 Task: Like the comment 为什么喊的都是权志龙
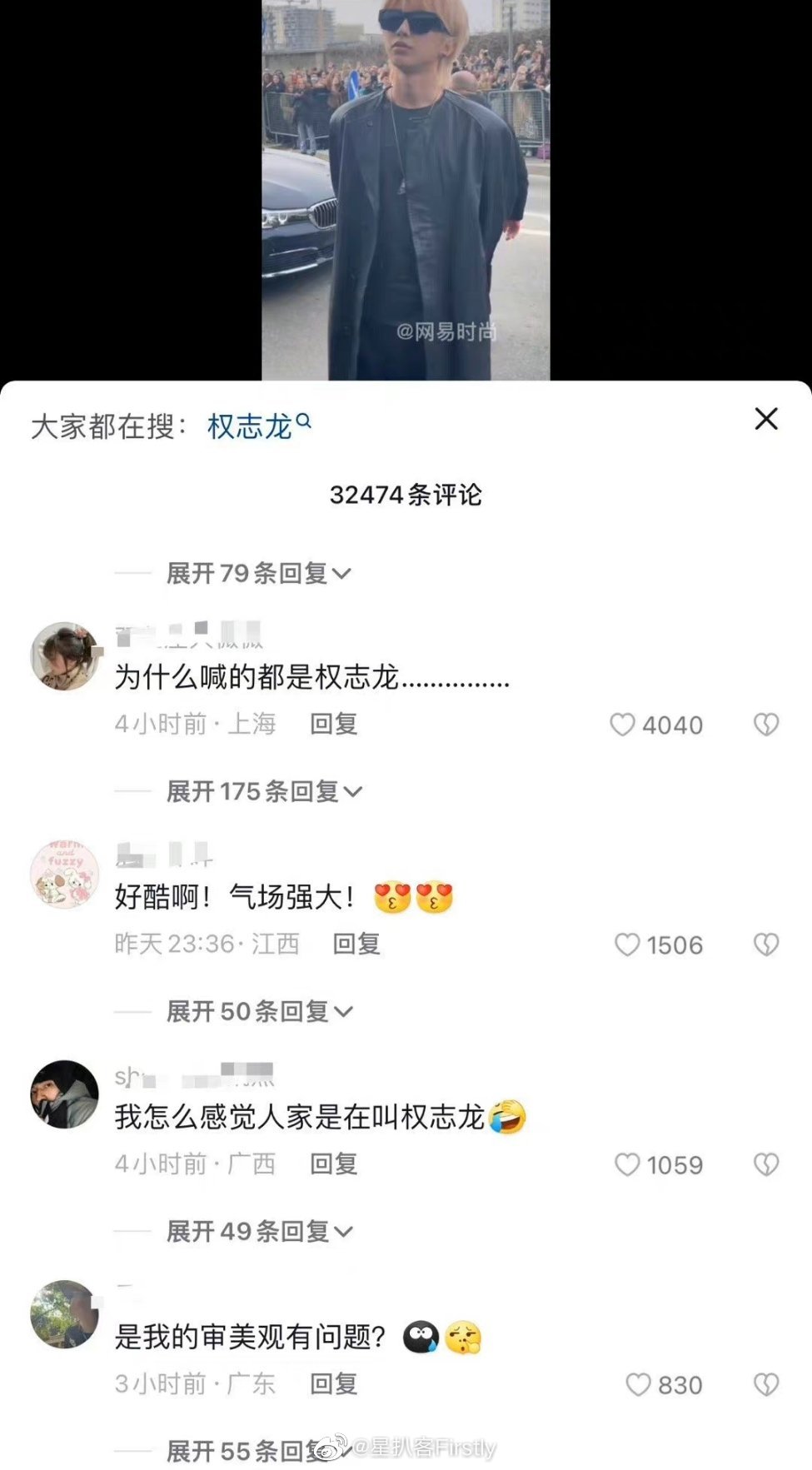(623, 725)
